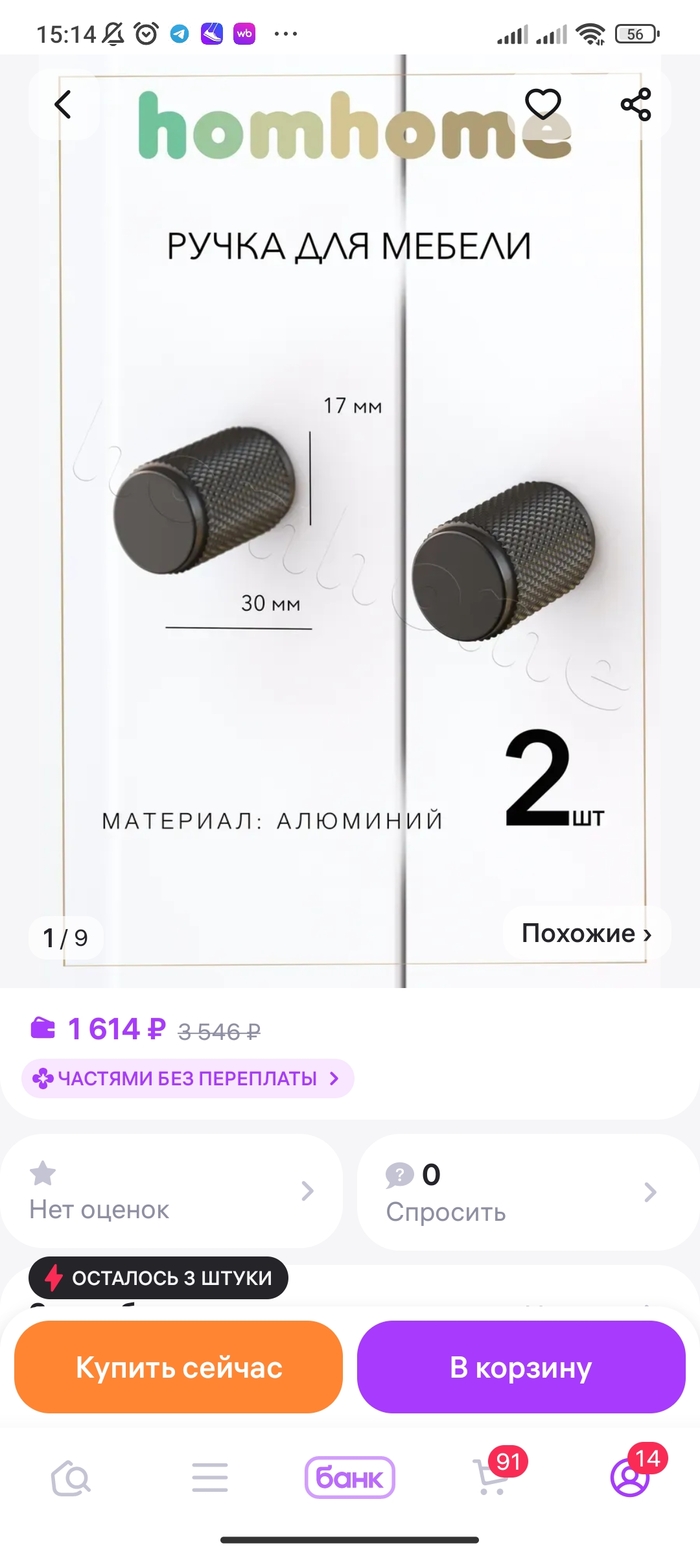The height and width of the screenshot is (1556, 700).
Task: Share this product
Action: [x=635, y=104]
